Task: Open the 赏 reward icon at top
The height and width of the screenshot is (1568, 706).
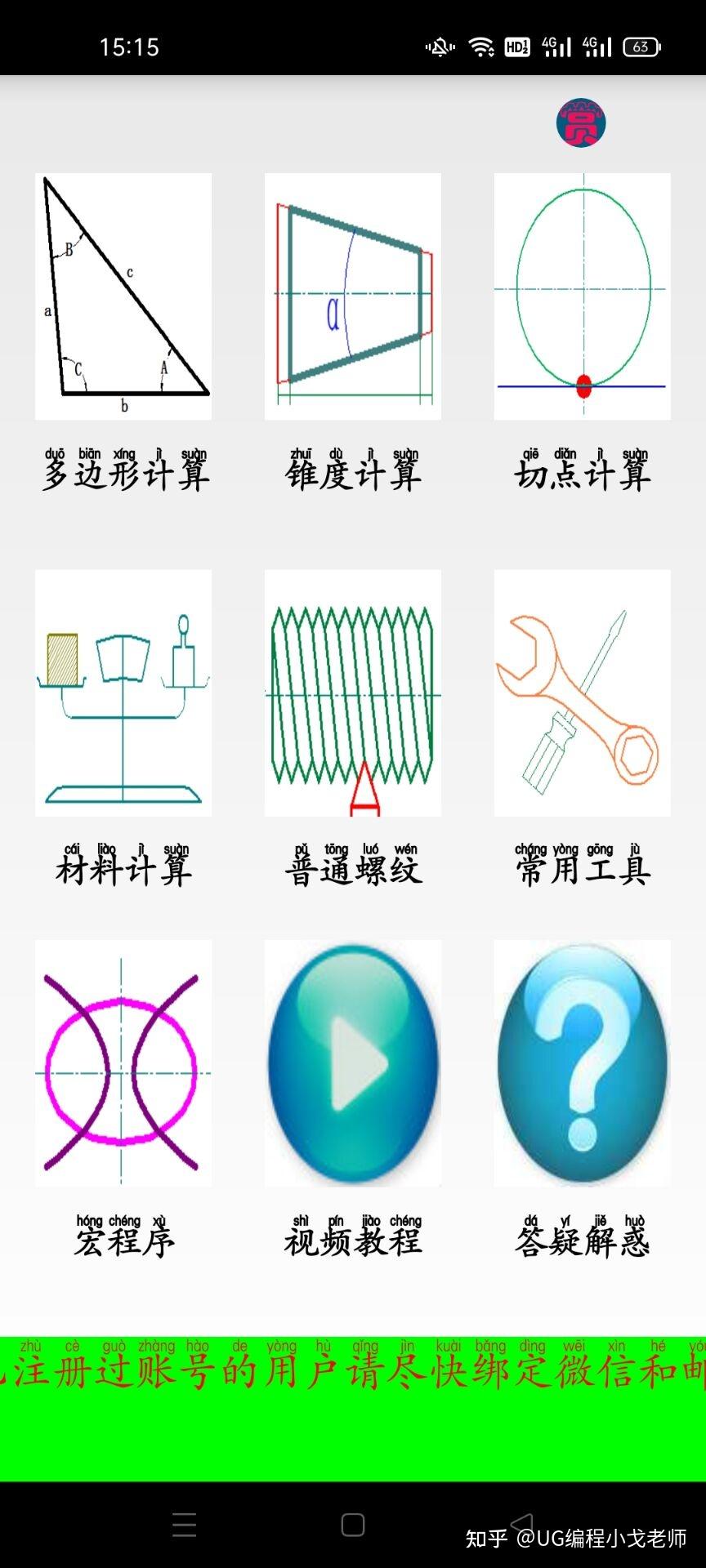Action: pos(581,123)
